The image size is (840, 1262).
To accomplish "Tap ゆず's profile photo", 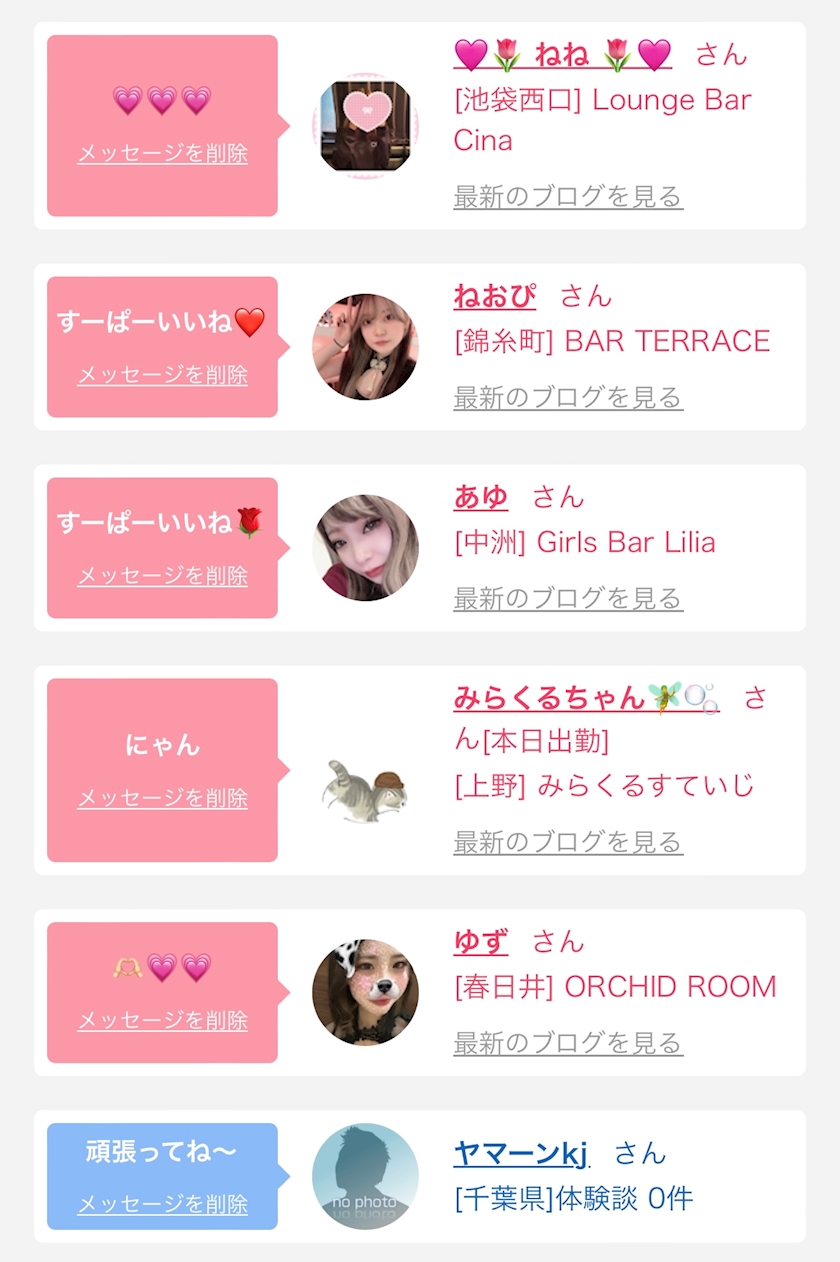I will [x=365, y=992].
